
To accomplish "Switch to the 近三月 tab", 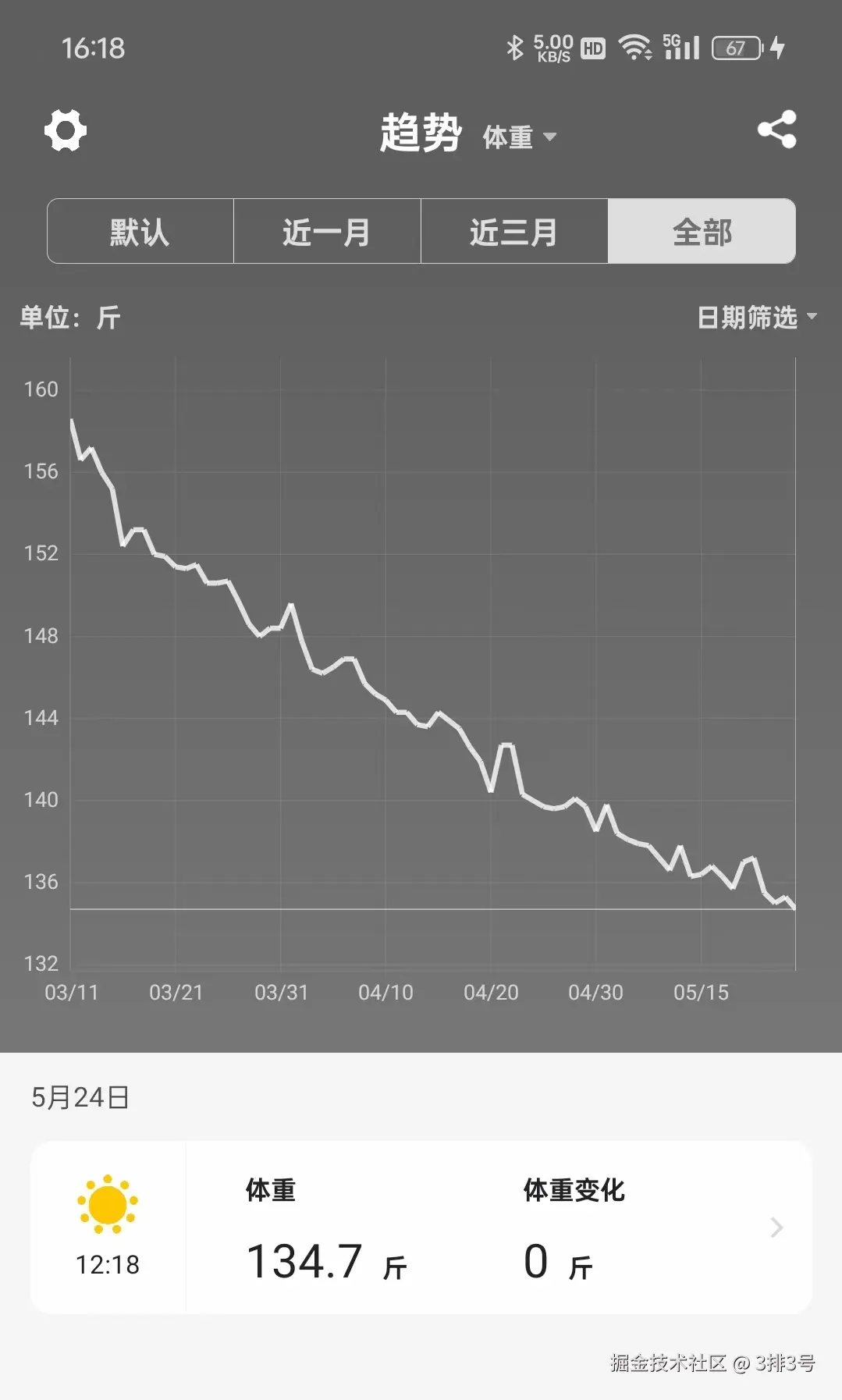I will tap(514, 232).
